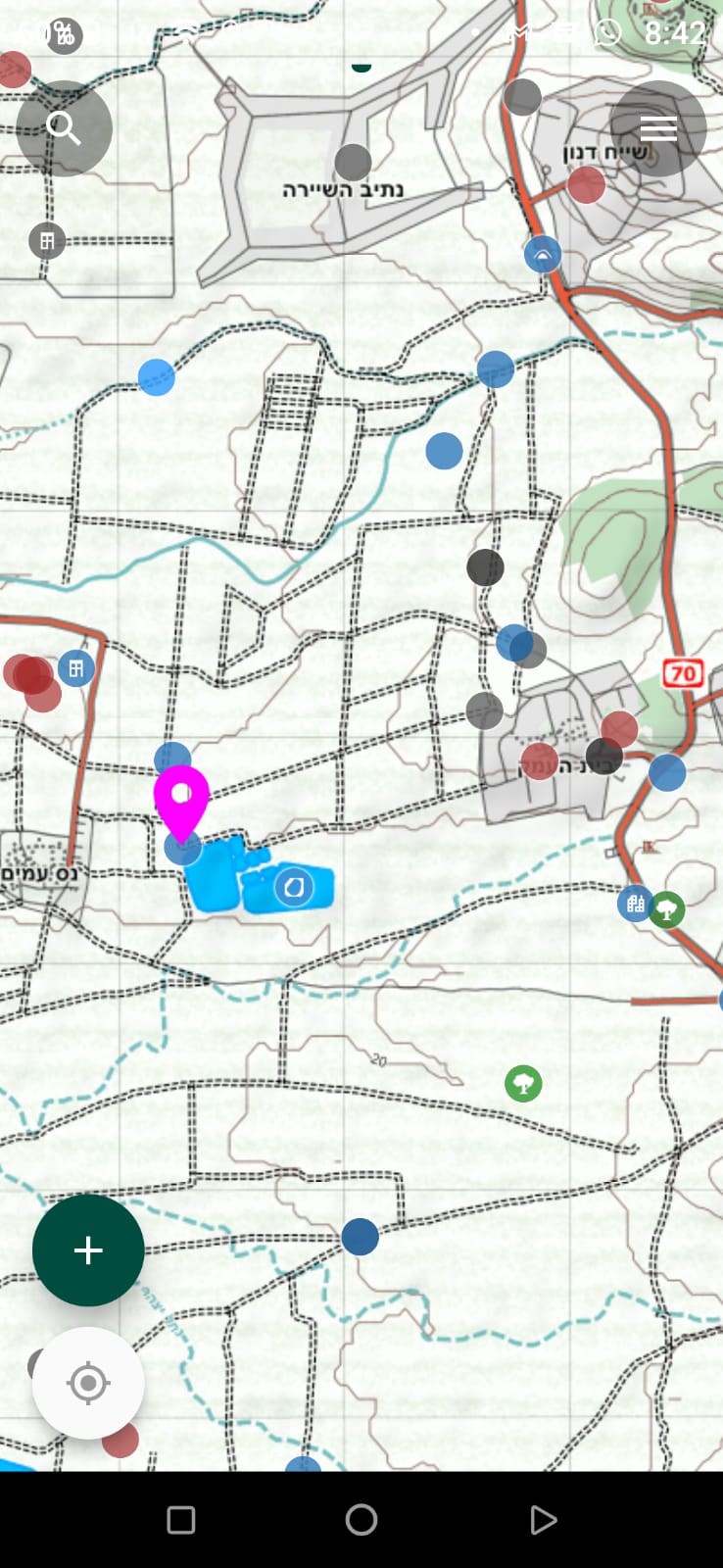Open the recent apps view

[181, 1520]
